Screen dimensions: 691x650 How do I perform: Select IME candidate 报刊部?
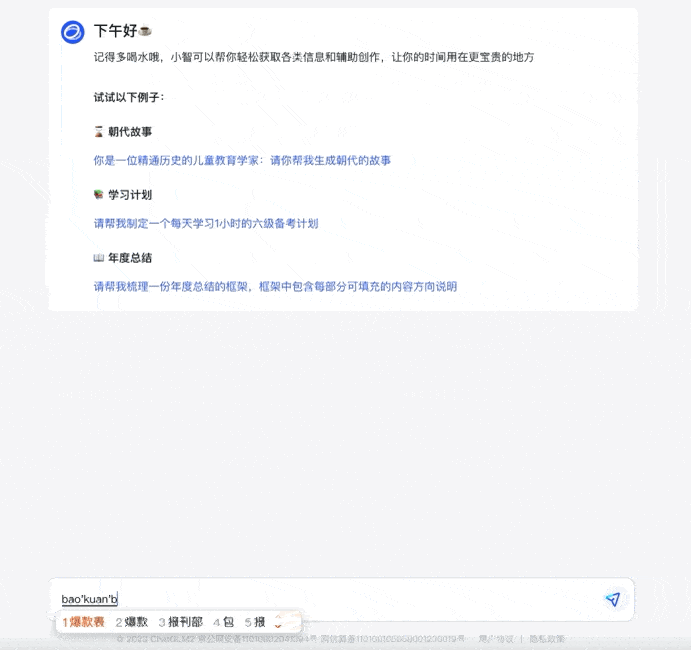(181, 622)
